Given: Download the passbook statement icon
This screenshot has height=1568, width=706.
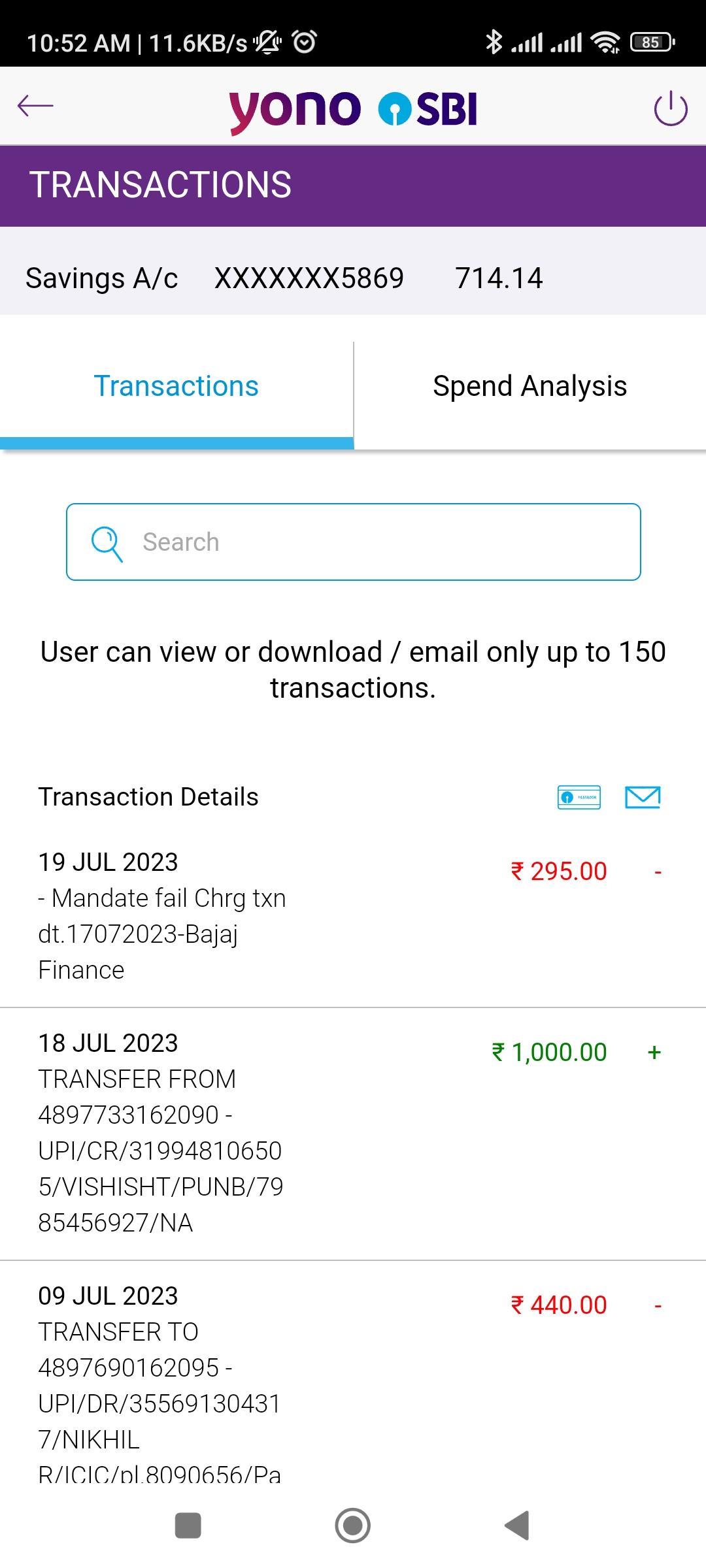Looking at the screenshot, I should 579,797.
